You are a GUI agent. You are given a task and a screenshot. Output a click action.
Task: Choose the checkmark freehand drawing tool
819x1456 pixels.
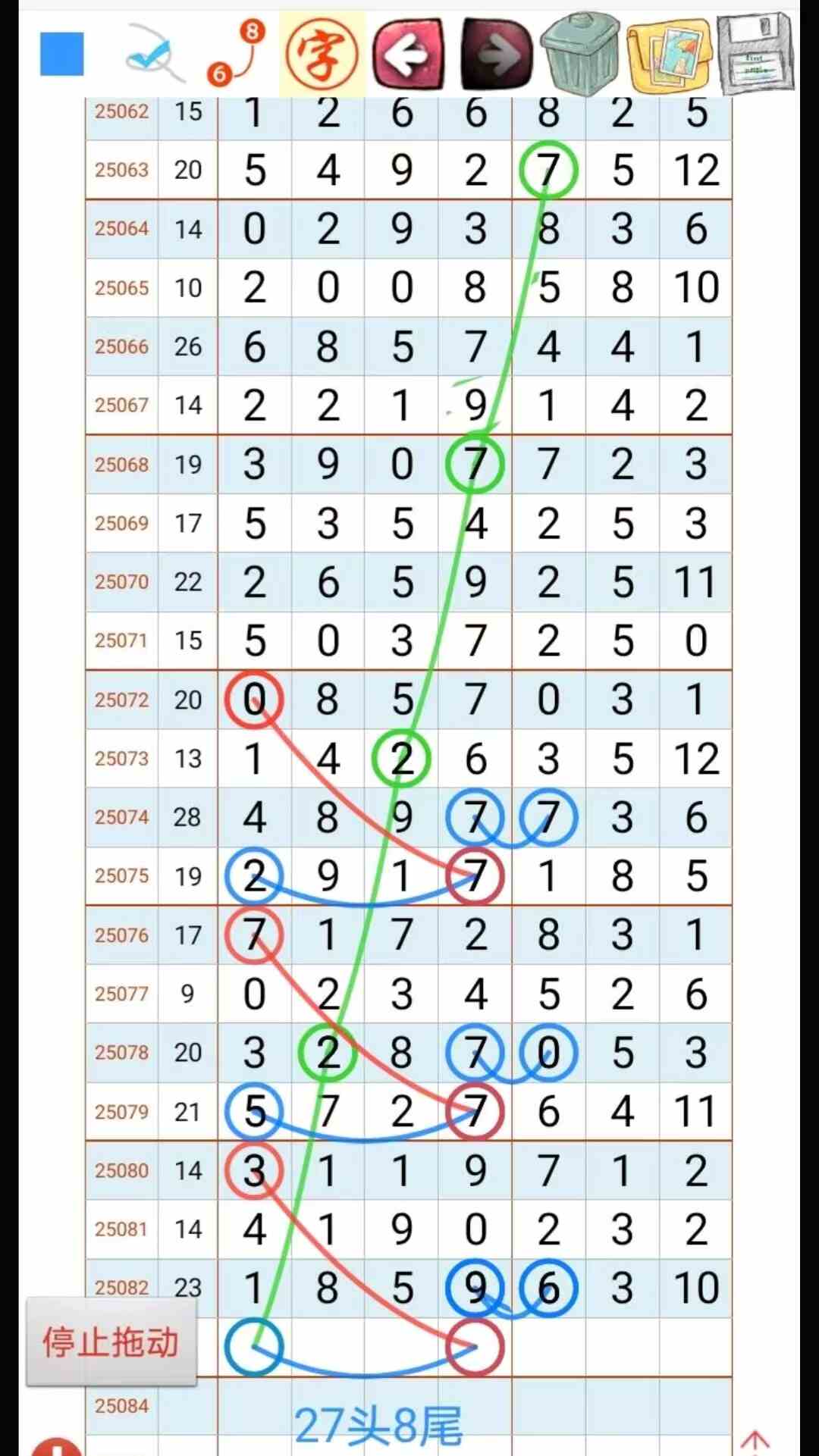pos(155,53)
